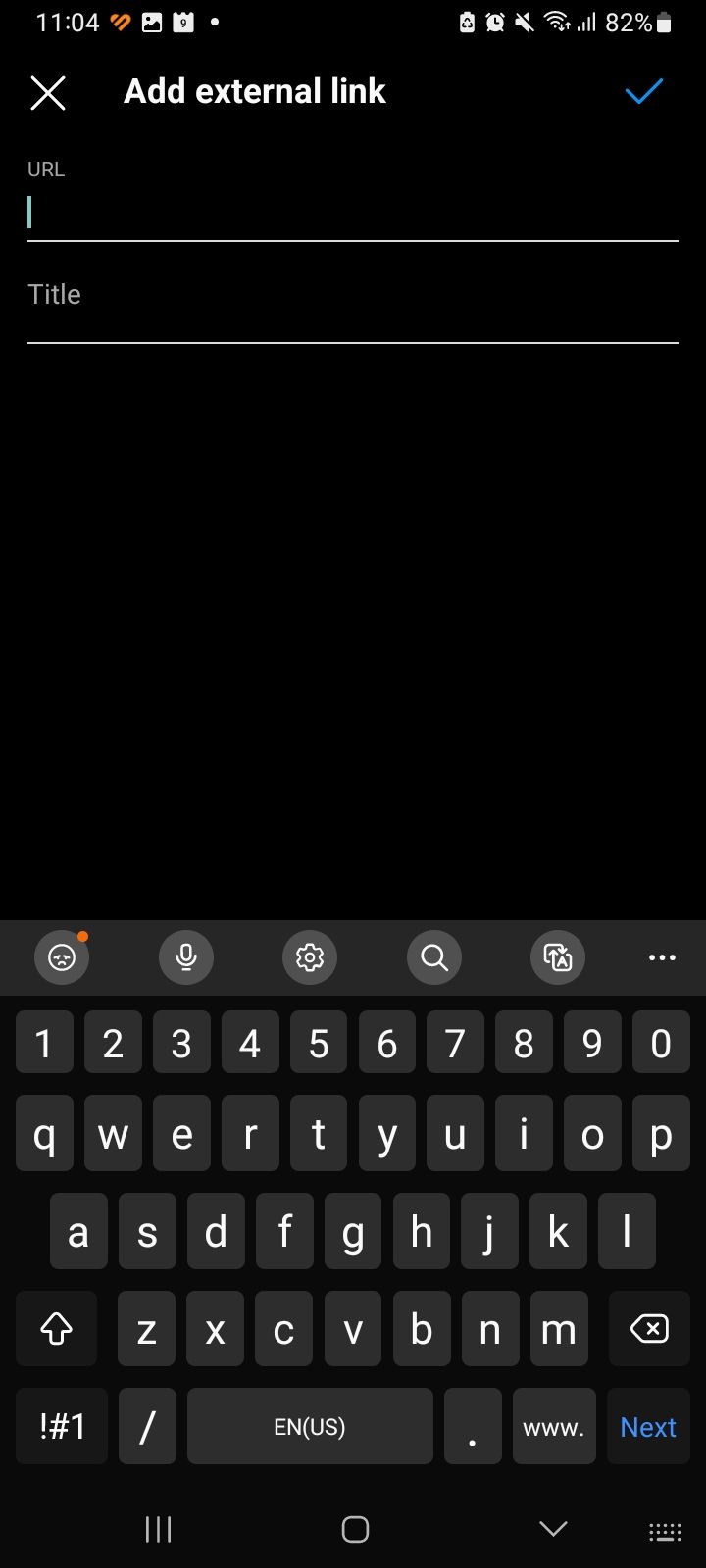Open keyboard settings gear

point(310,957)
